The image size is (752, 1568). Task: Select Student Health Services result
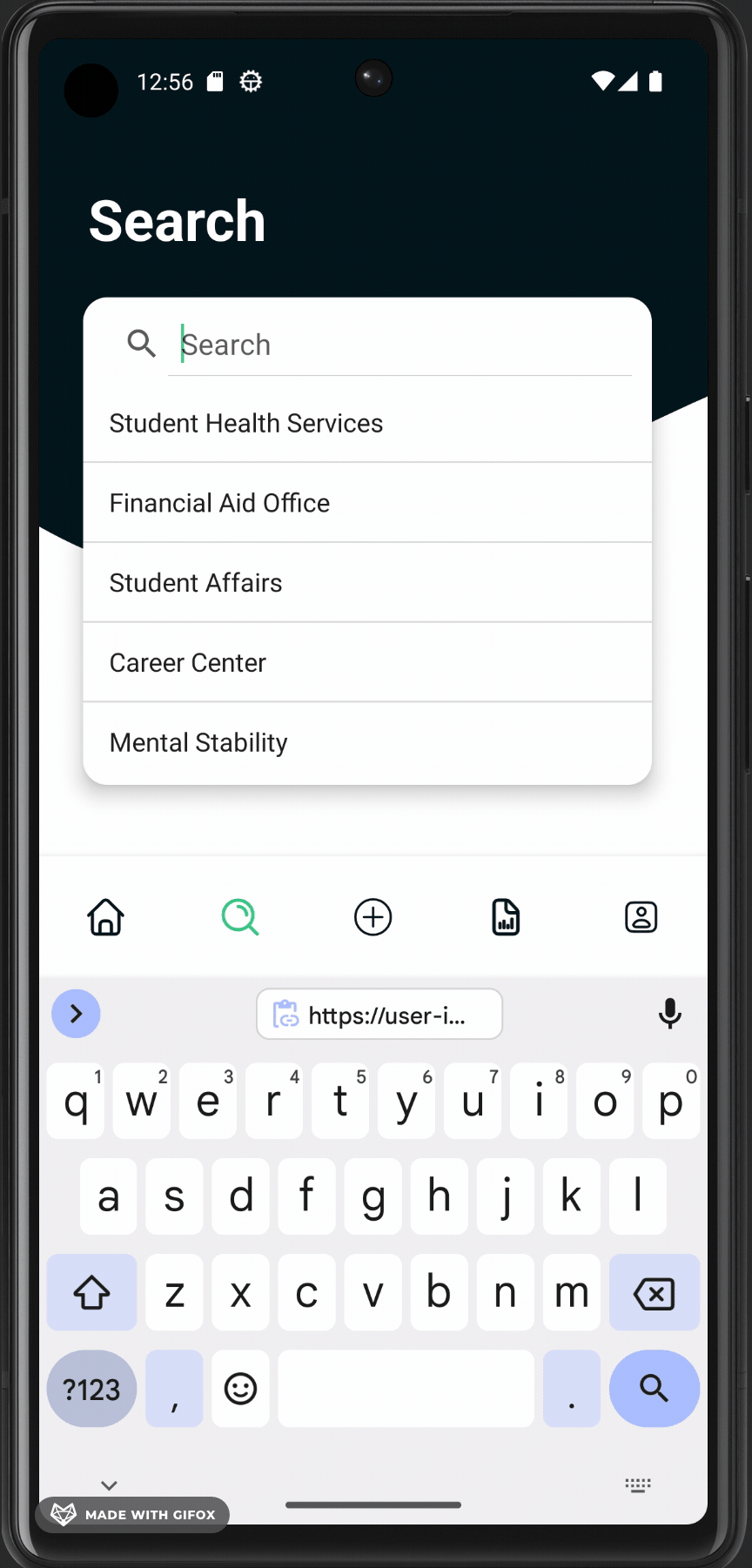[x=246, y=423]
